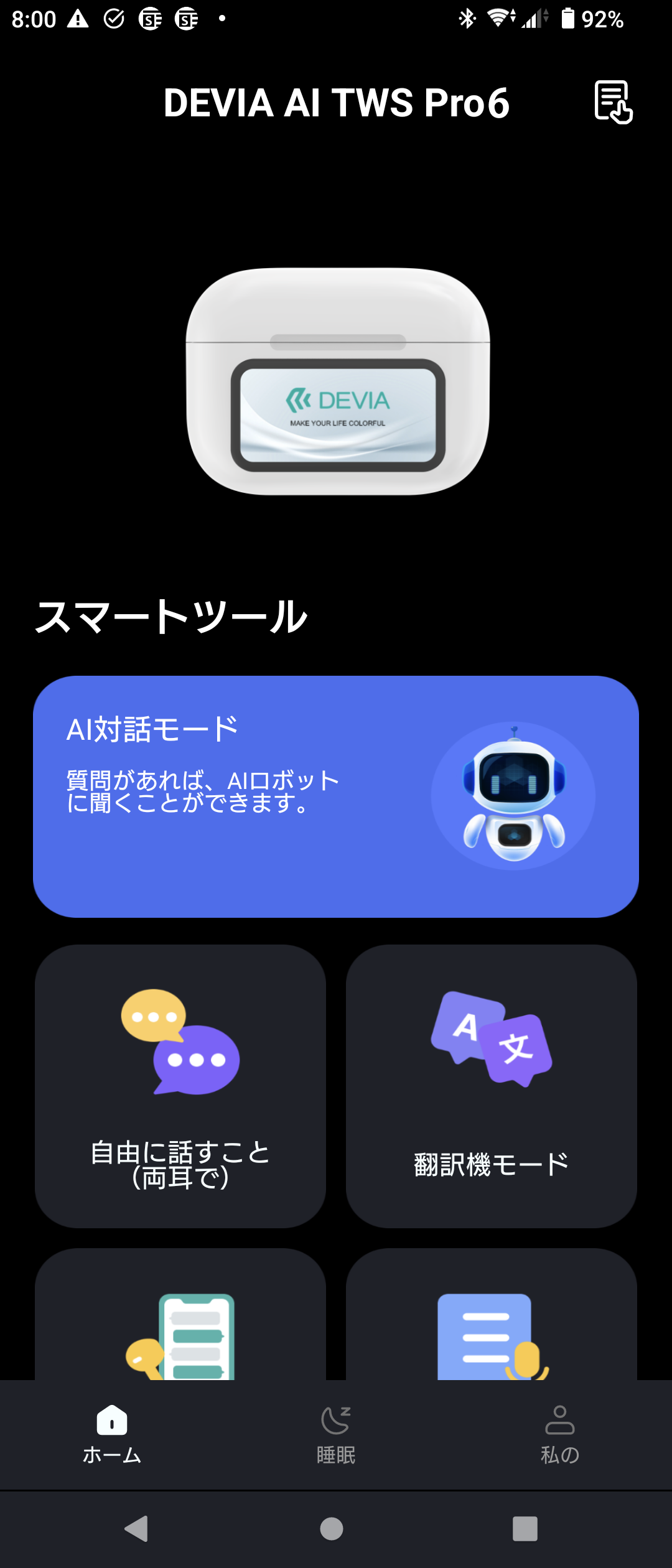
Task: Switch to the ホーム tab
Action: (x=112, y=1434)
